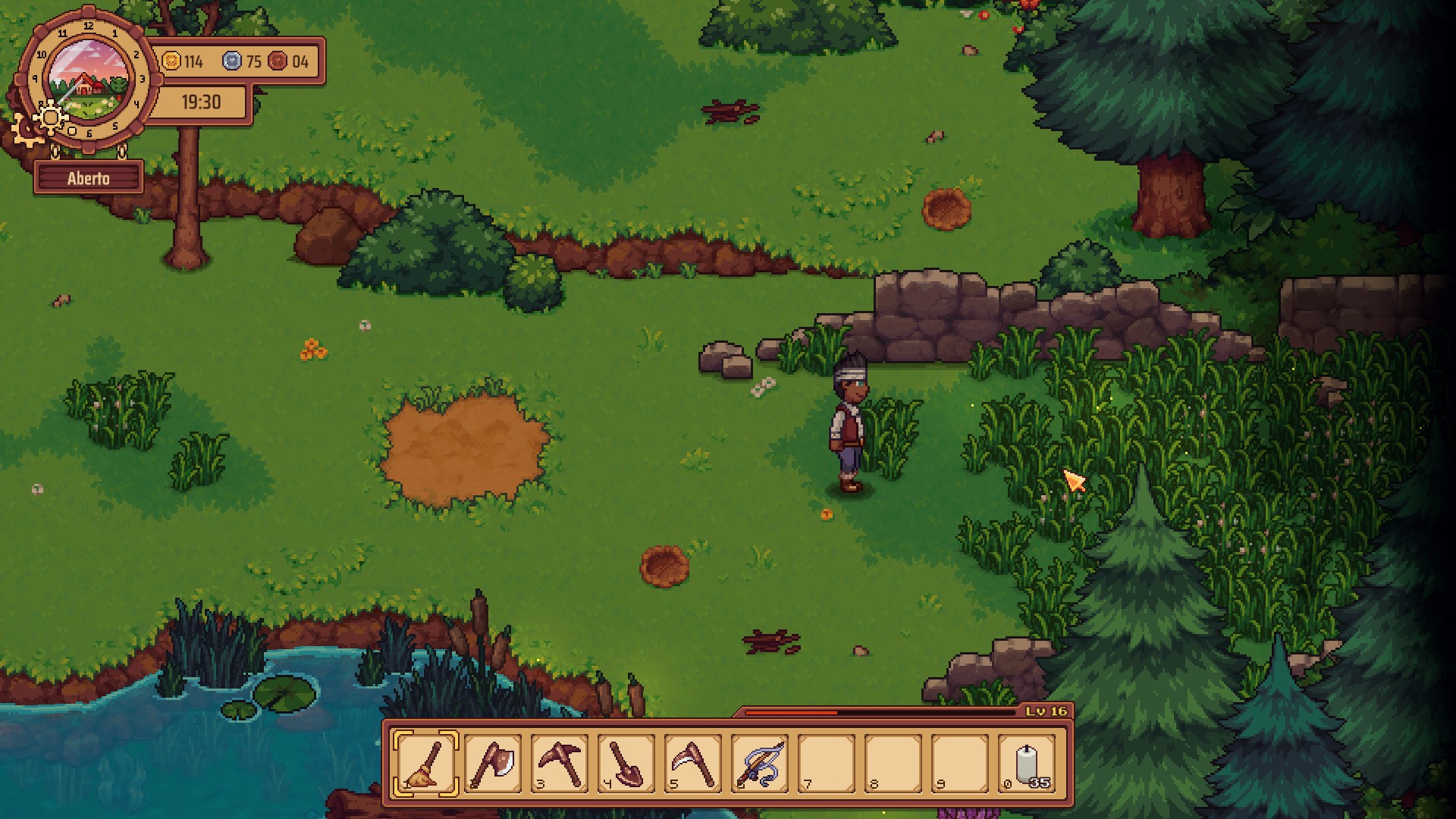The image size is (1456, 819).
Task: Select empty hotbar slot 9
Action: pos(960,764)
